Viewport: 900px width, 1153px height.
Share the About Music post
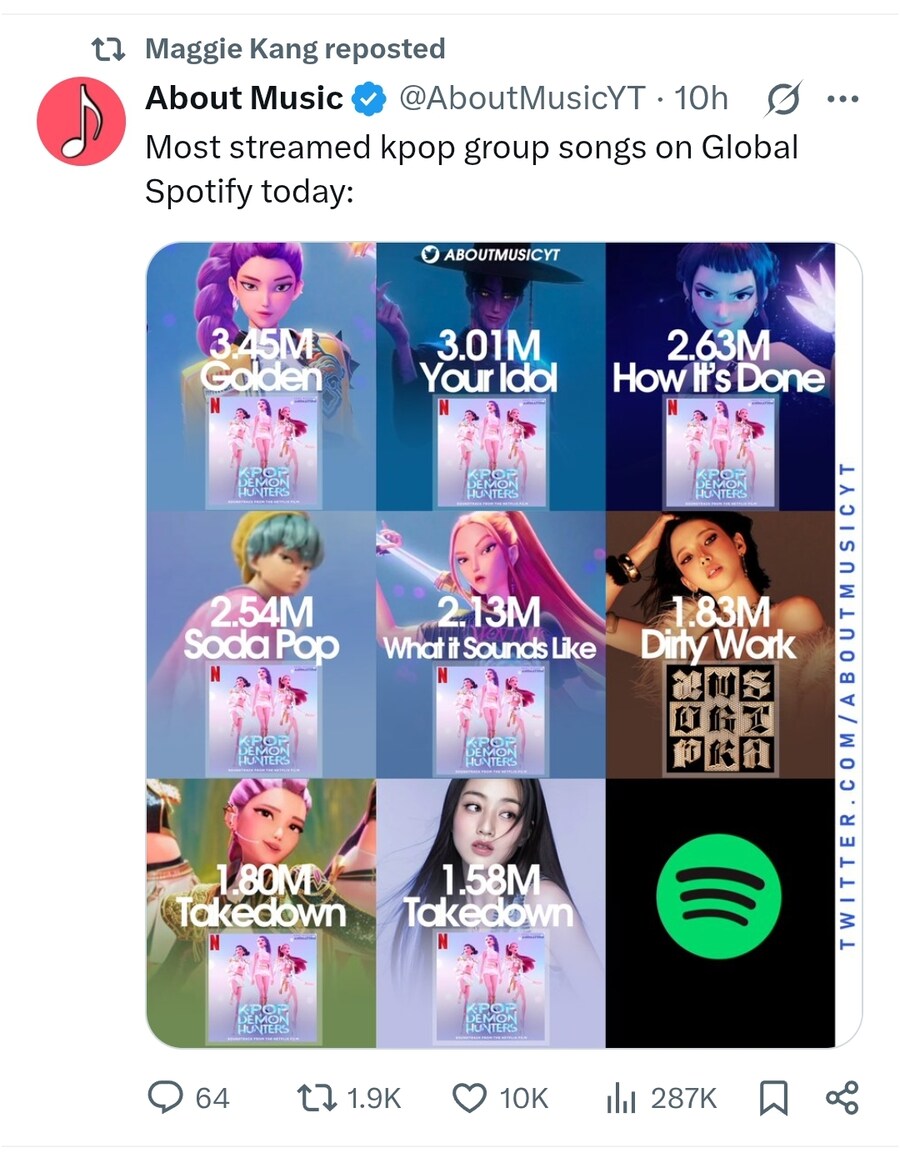coord(842,1098)
